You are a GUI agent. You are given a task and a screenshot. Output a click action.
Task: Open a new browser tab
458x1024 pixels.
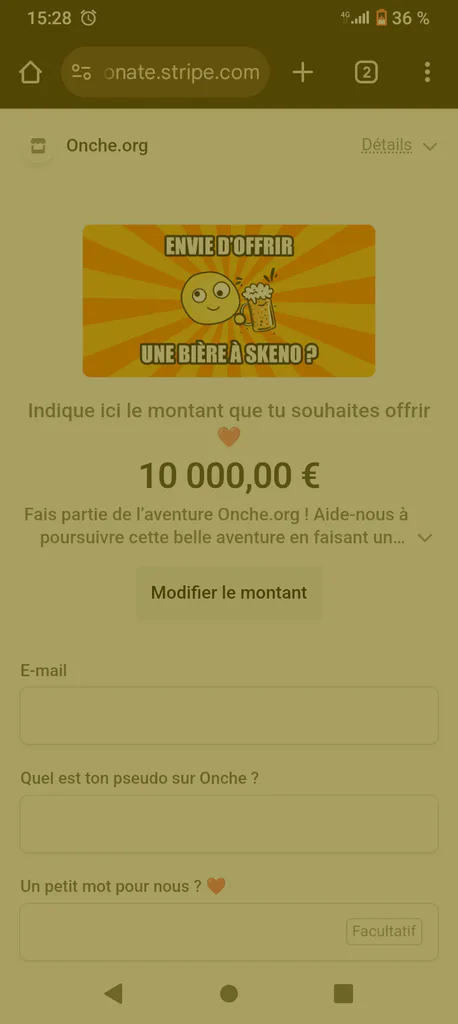point(303,72)
